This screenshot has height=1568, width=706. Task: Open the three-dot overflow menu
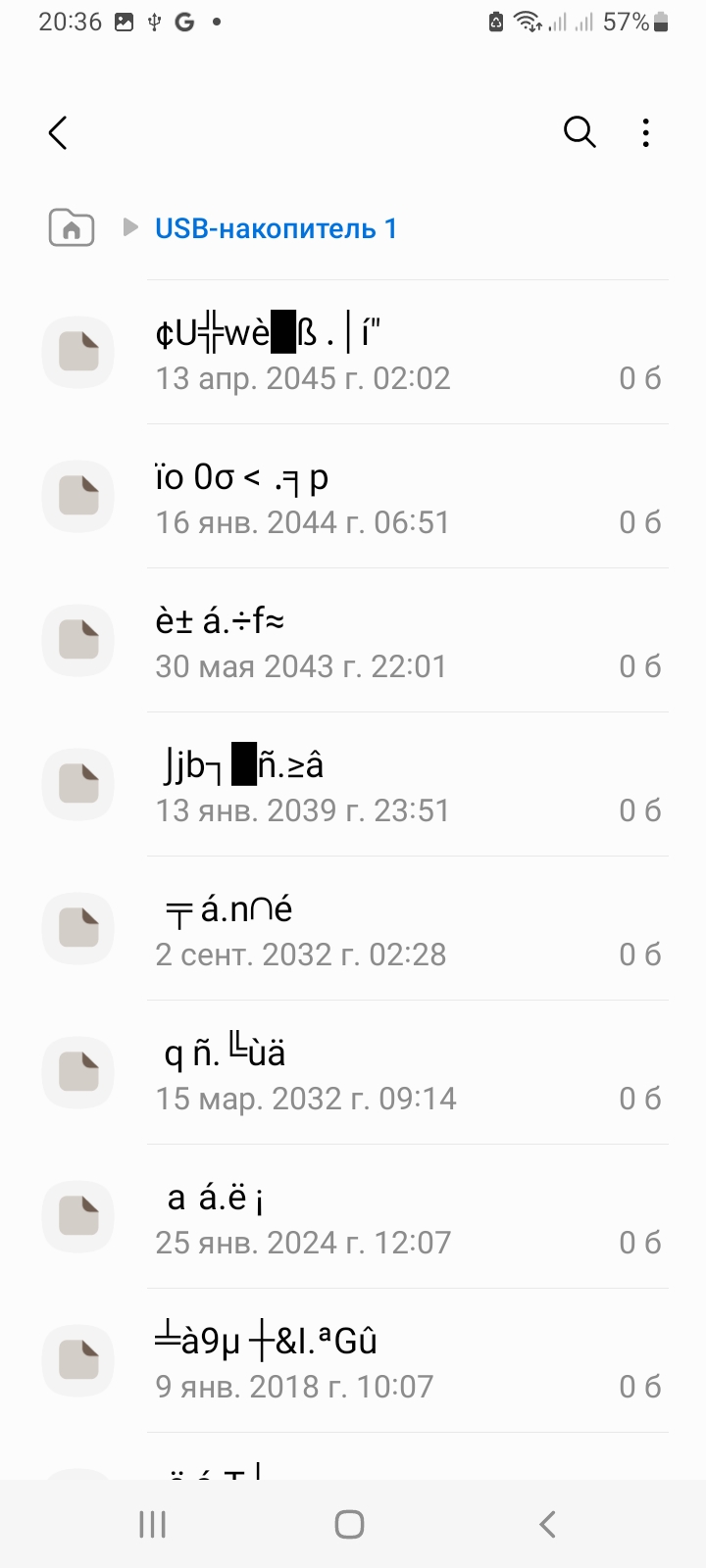click(x=645, y=132)
